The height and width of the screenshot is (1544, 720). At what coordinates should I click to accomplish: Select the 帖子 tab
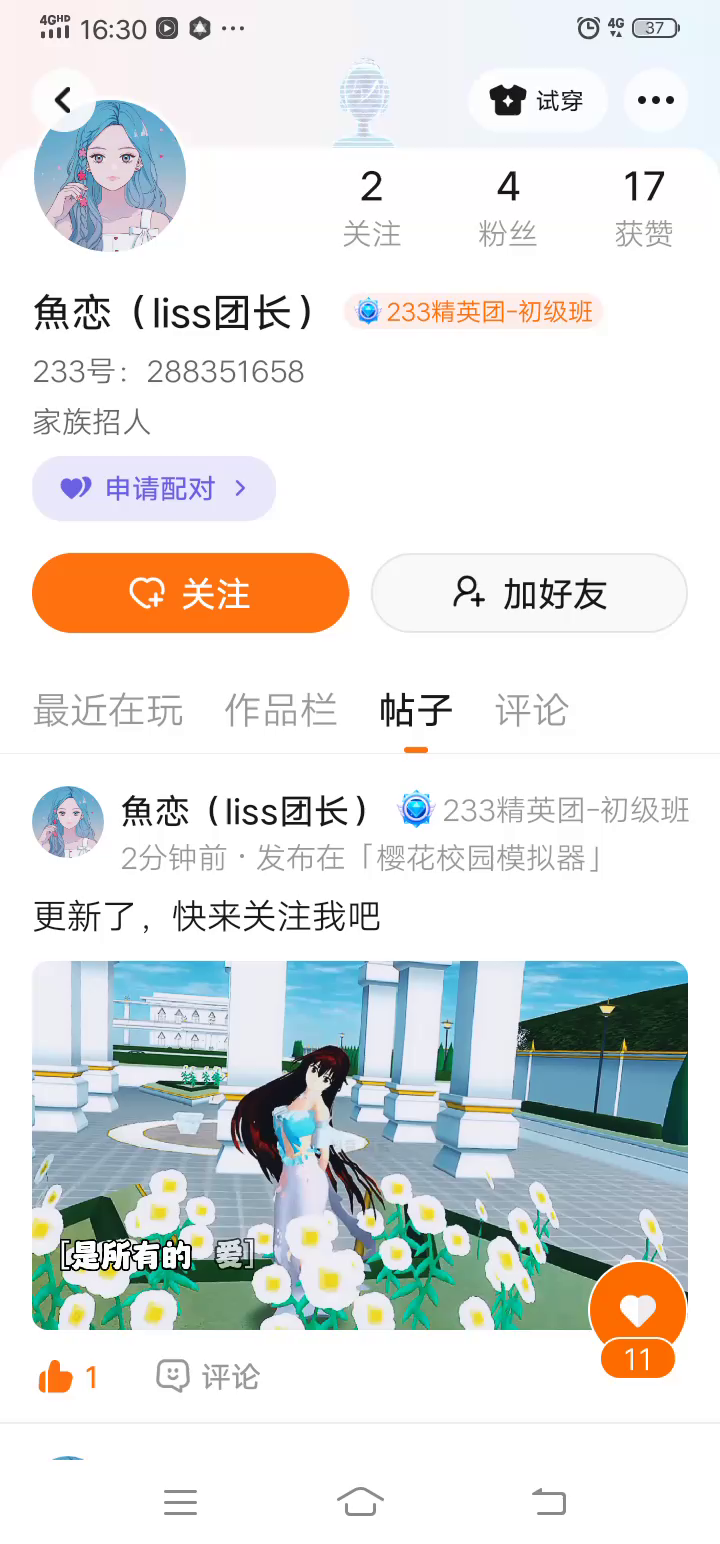tap(416, 710)
